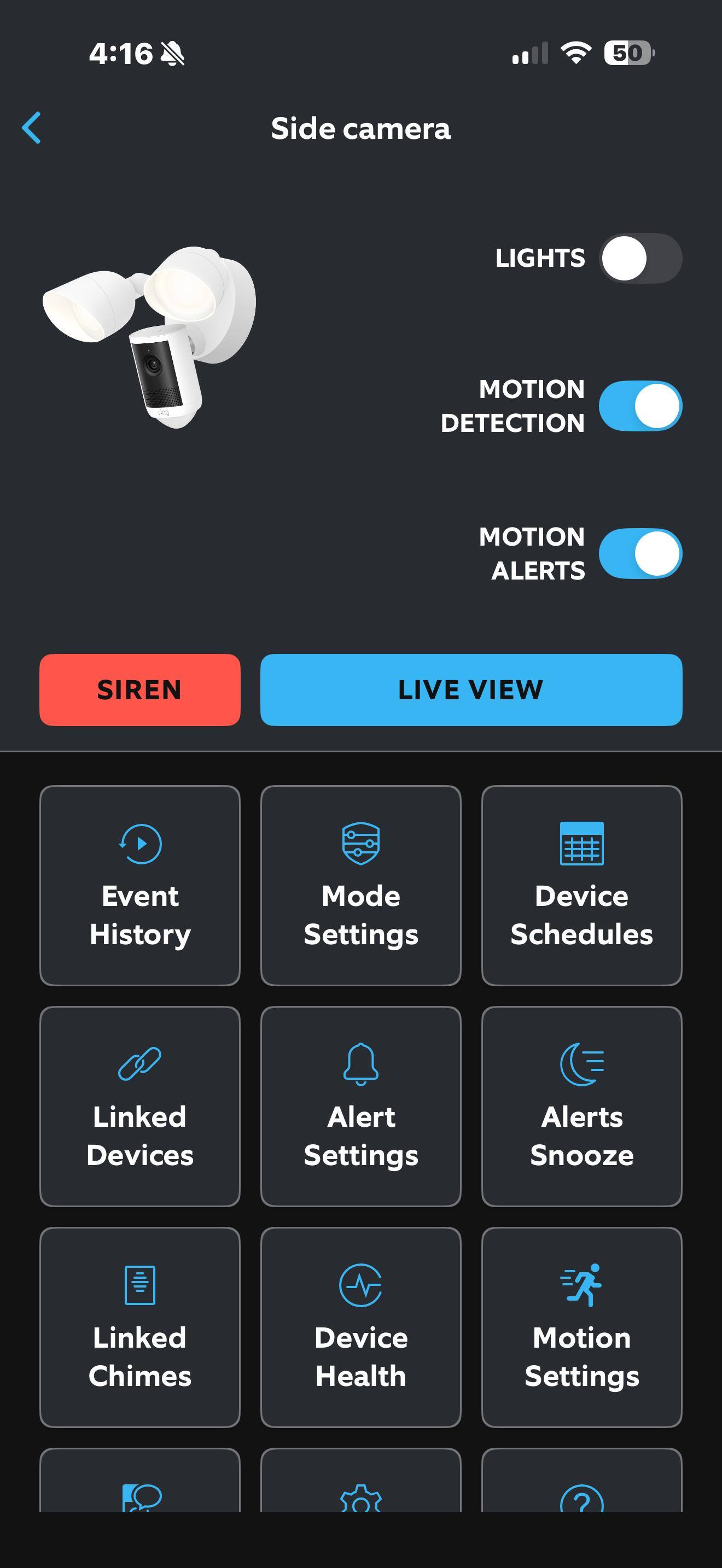Start Live View of the camera
Screen dimensions: 722x1568
point(471,689)
